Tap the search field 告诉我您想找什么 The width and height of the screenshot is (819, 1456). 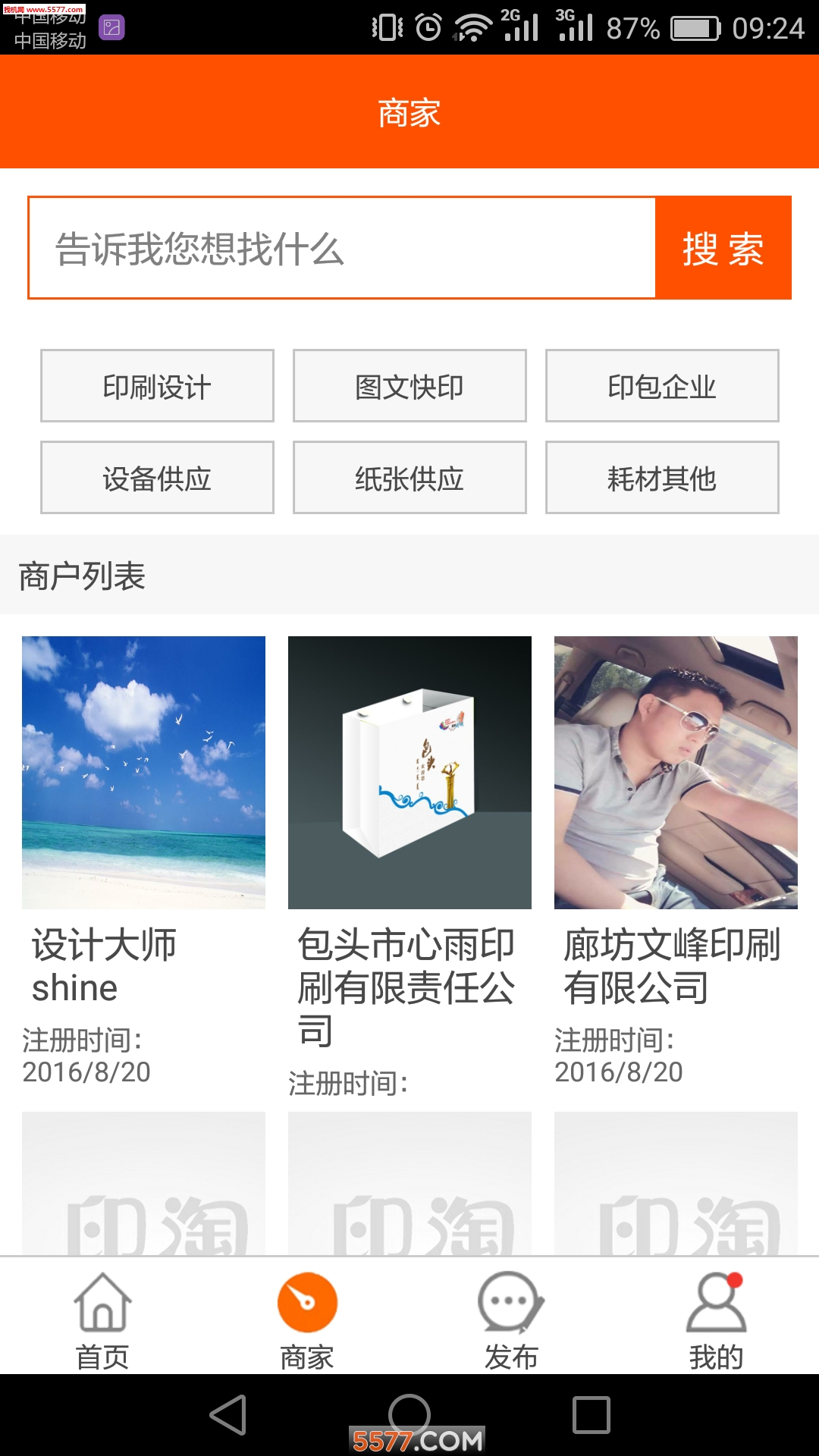click(341, 248)
